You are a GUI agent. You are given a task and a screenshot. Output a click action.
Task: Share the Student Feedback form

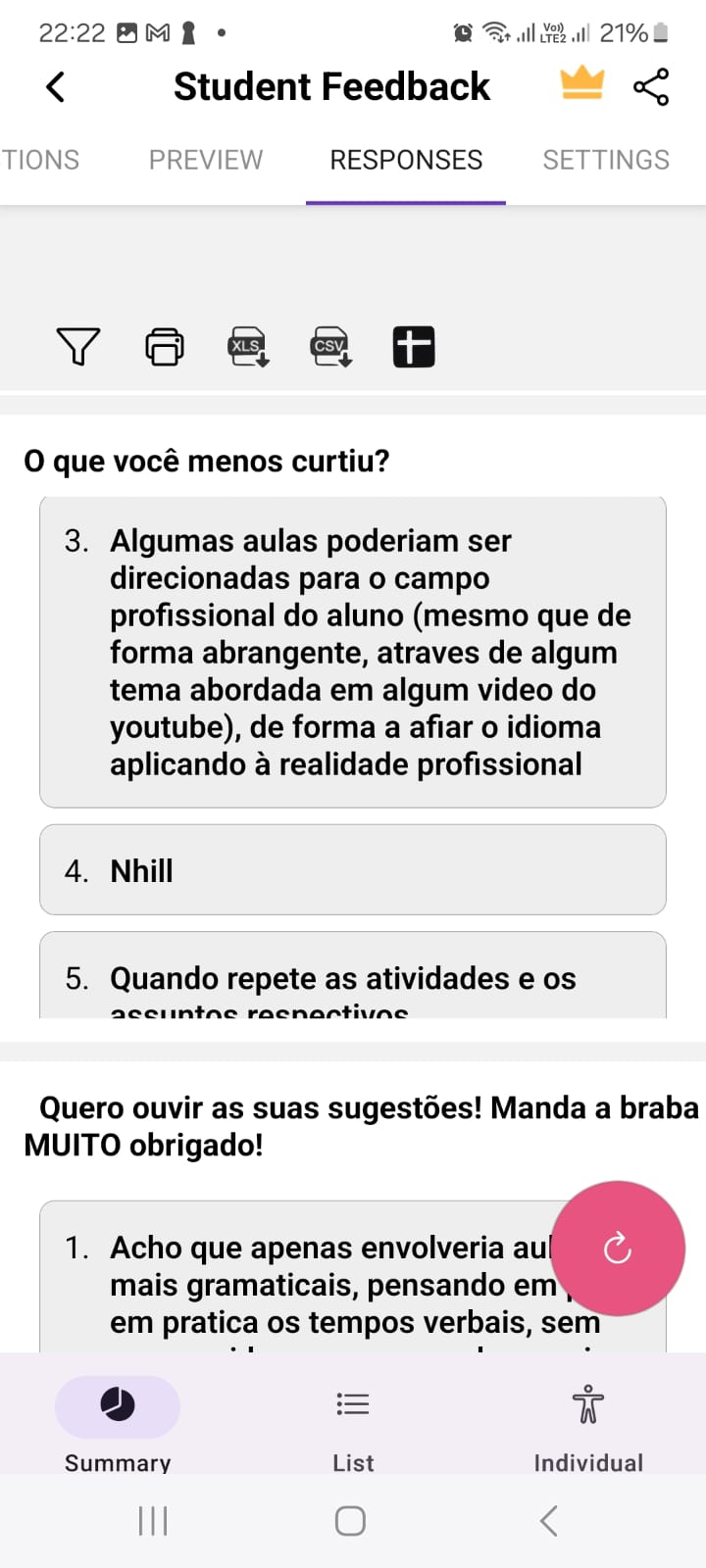(651, 87)
